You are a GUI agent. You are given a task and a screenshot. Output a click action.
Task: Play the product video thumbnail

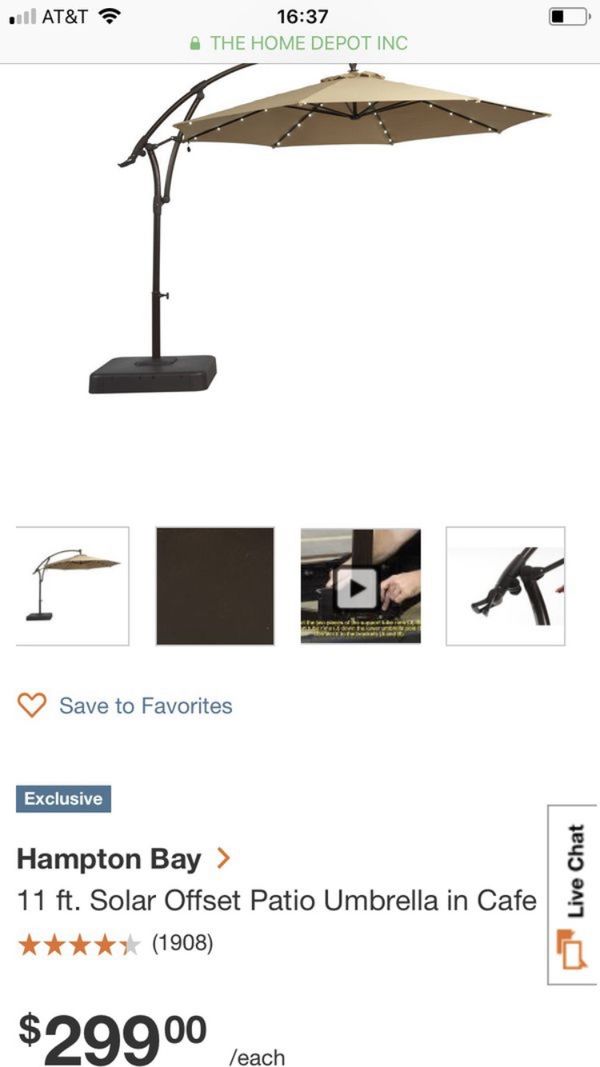361,586
